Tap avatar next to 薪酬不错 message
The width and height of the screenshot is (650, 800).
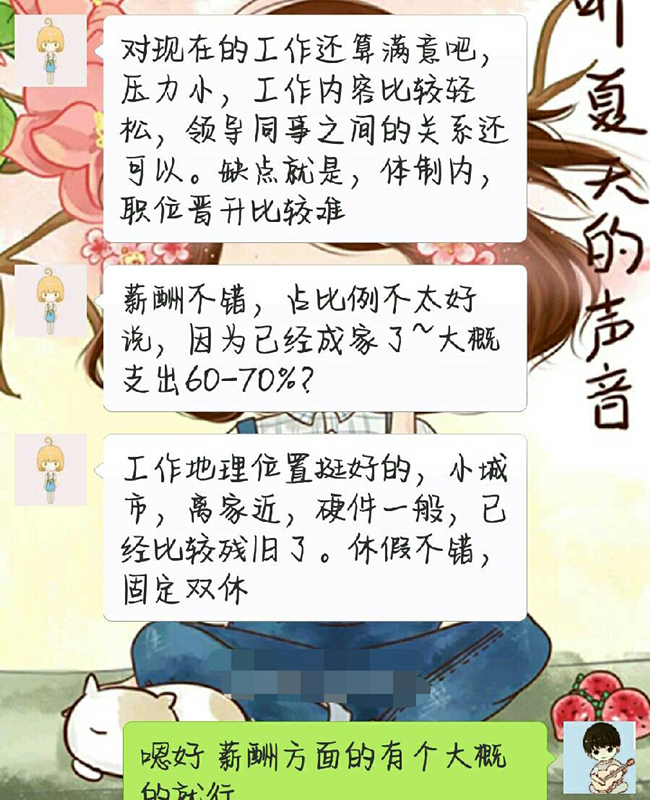[50, 300]
